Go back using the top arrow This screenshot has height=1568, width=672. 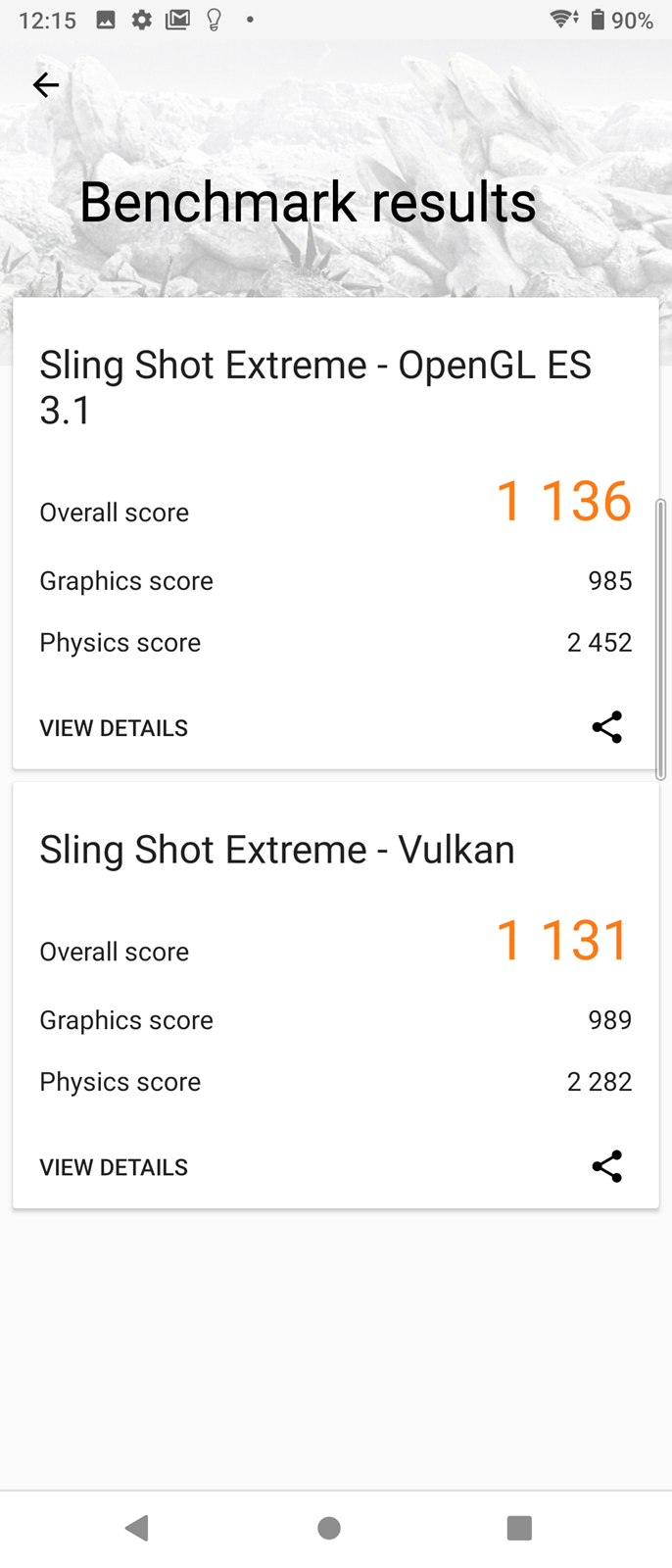point(46,85)
